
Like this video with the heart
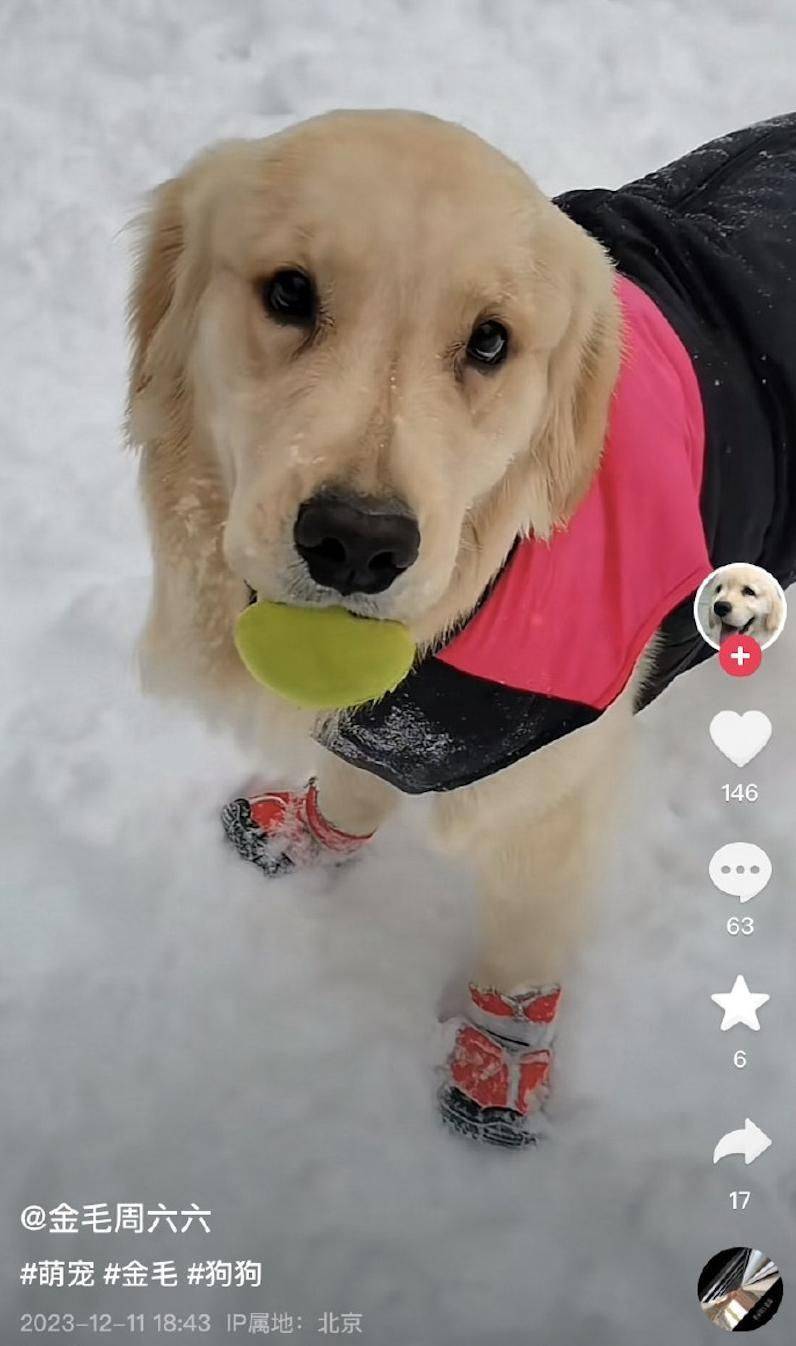coord(740,738)
